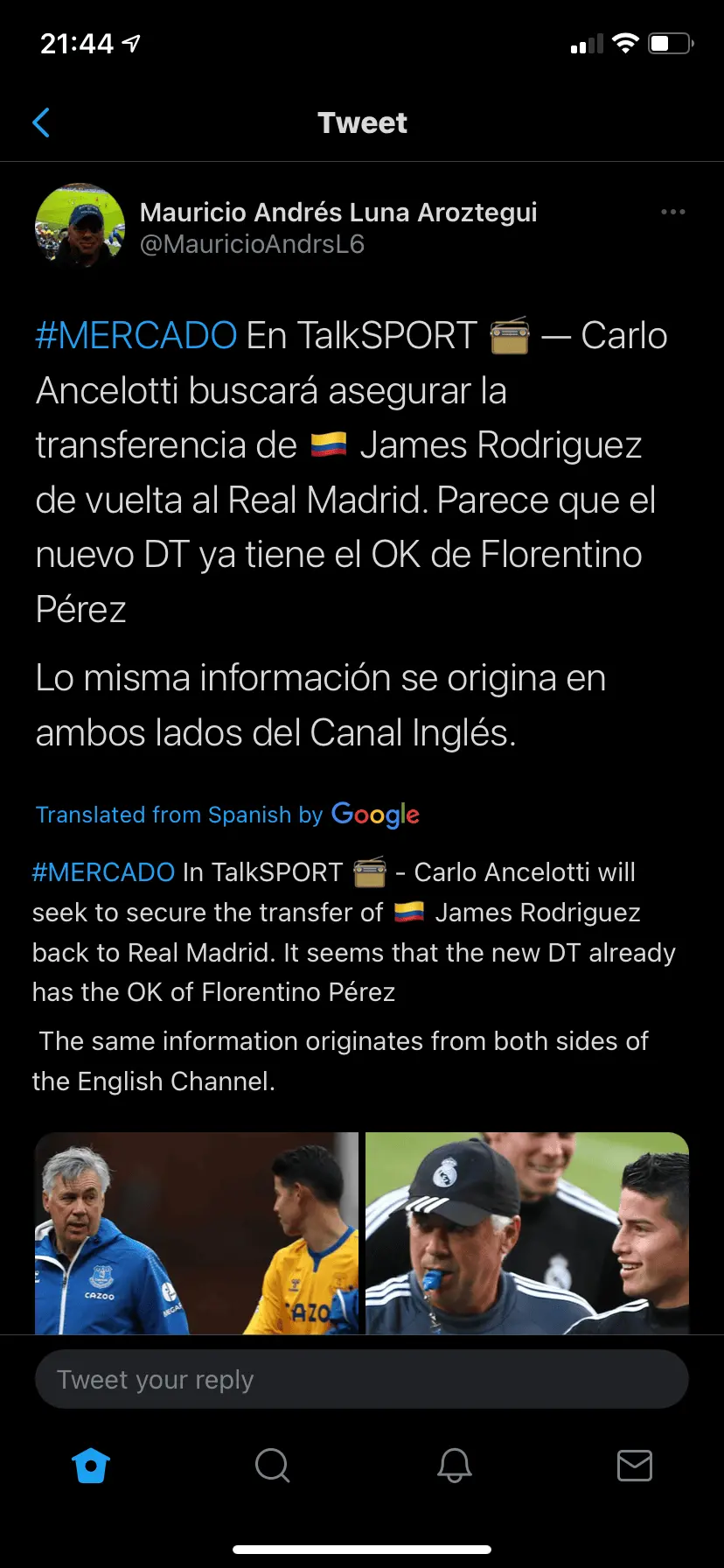Tap the @MauricioAndrsL6 handle

[252, 244]
